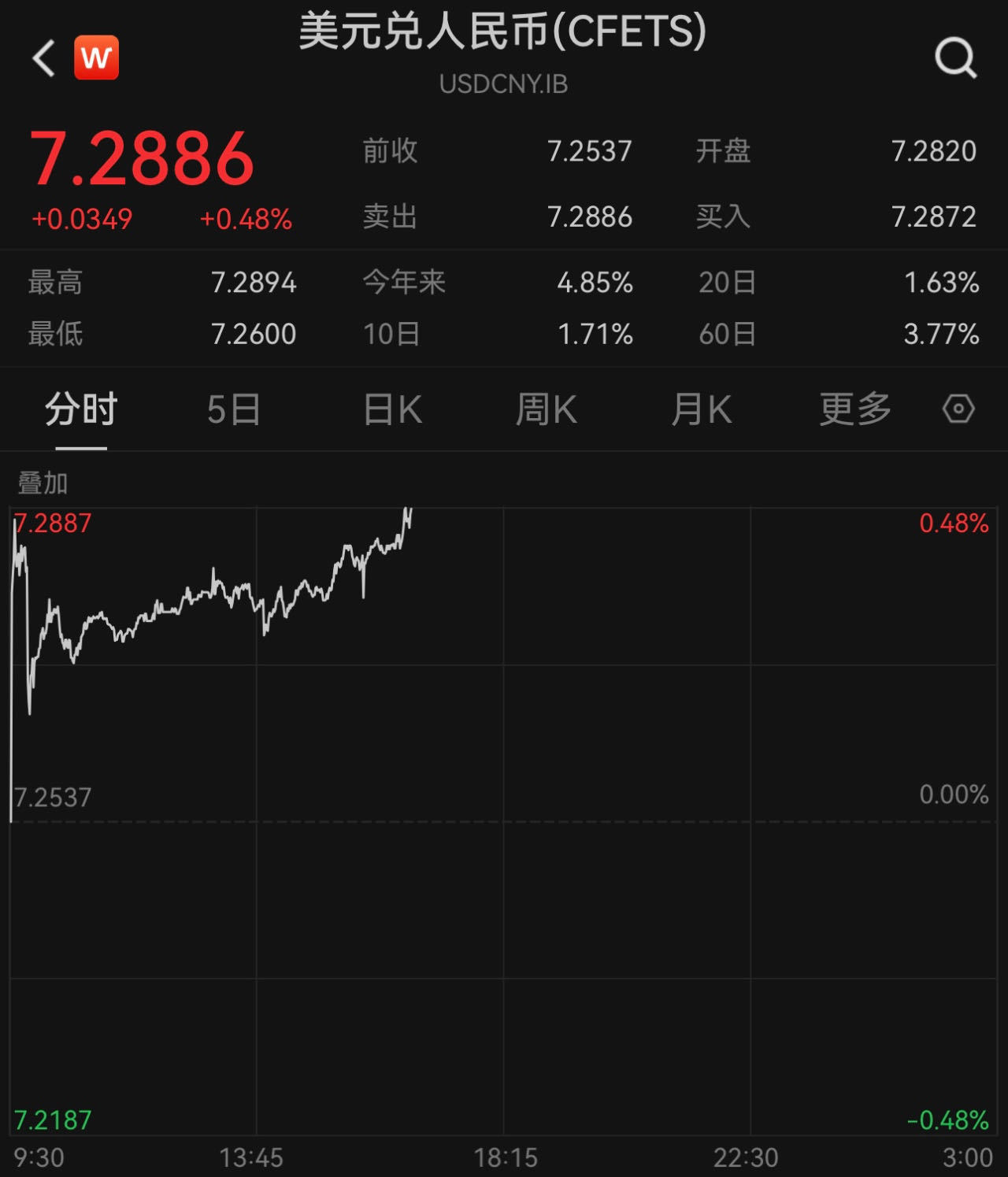The height and width of the screenshot is (1177, 1008).
Task: Select the +0.48% change percentage
Action: pyautogui.click(x=246, y=218)
